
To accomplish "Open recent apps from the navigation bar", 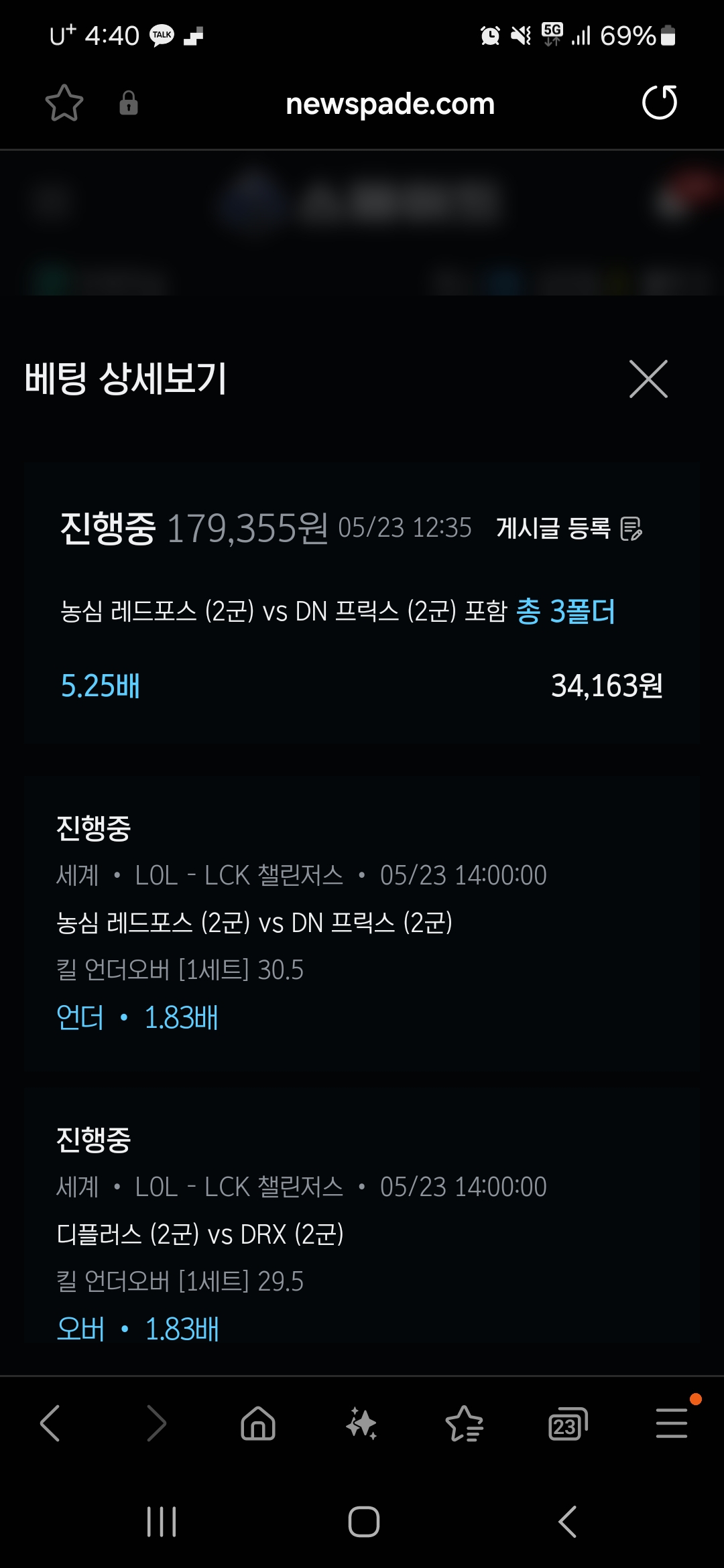I will 161,1521.
